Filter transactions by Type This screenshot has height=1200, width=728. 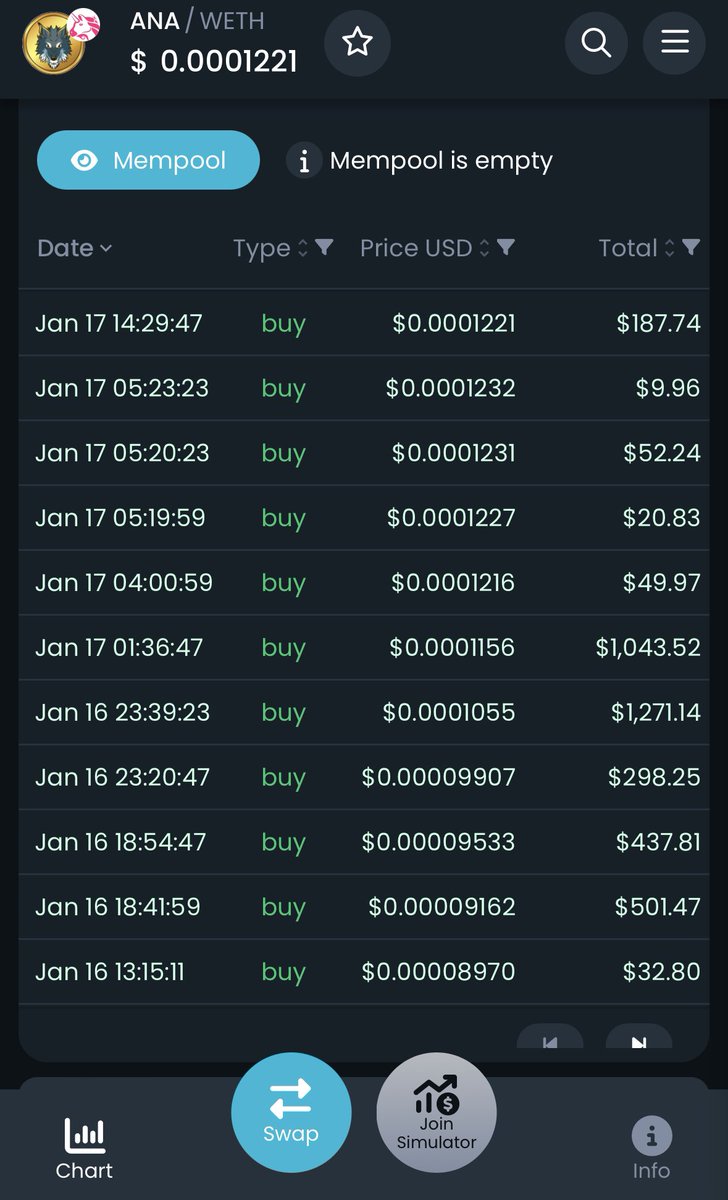click(x=324, y=247)
